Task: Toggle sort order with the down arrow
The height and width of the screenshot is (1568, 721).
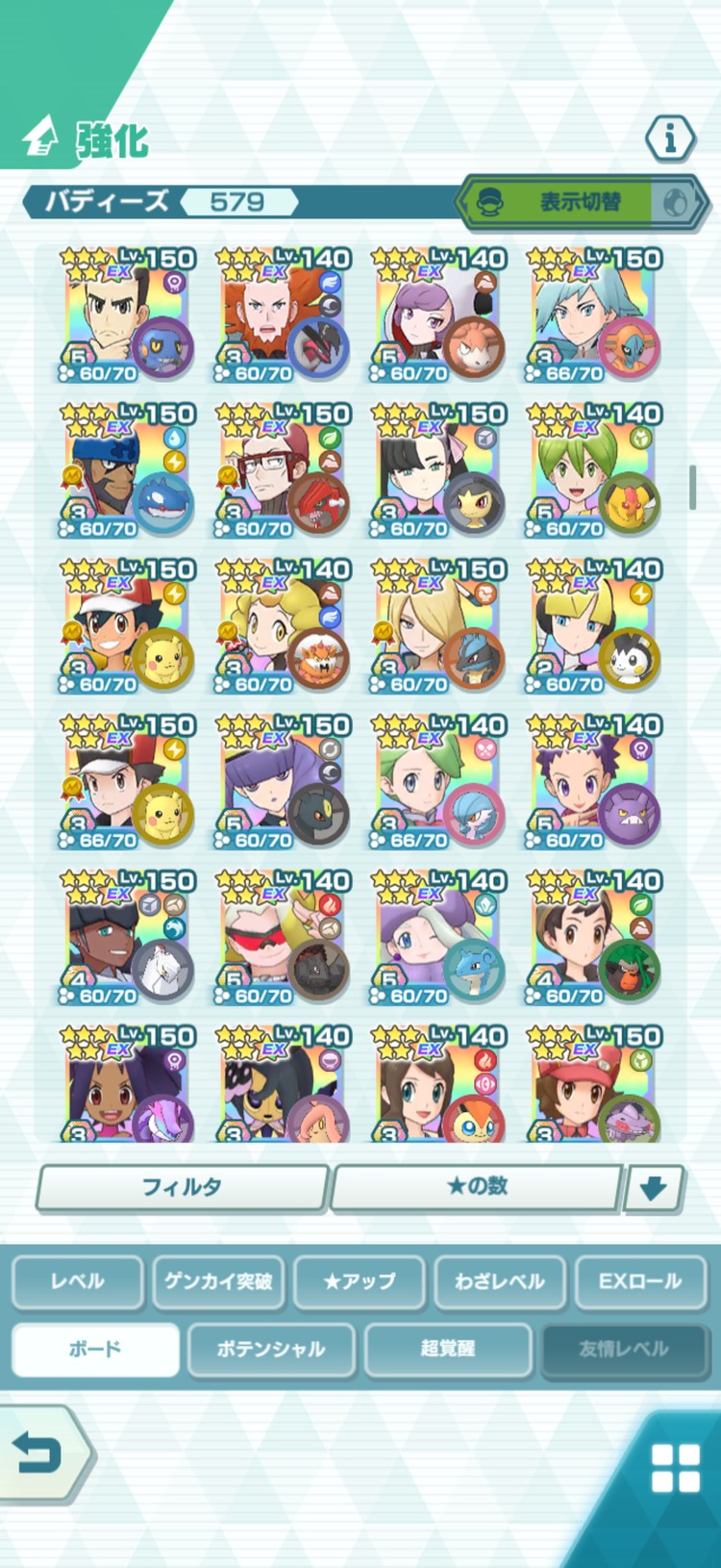Action: 654,1188
